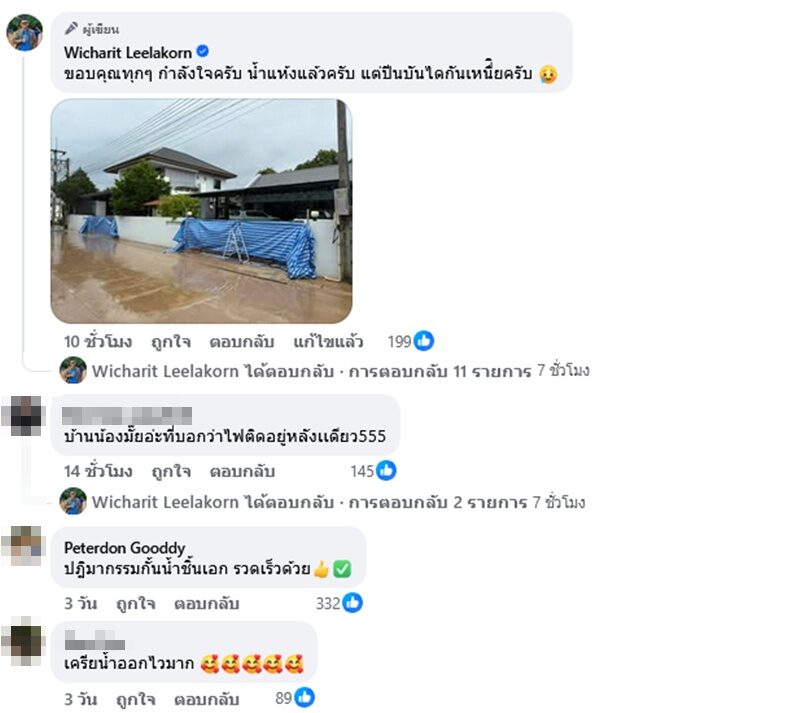Expand the 11 replies thread
Viewport: 800px width, 713px height.
pos(340,371)
